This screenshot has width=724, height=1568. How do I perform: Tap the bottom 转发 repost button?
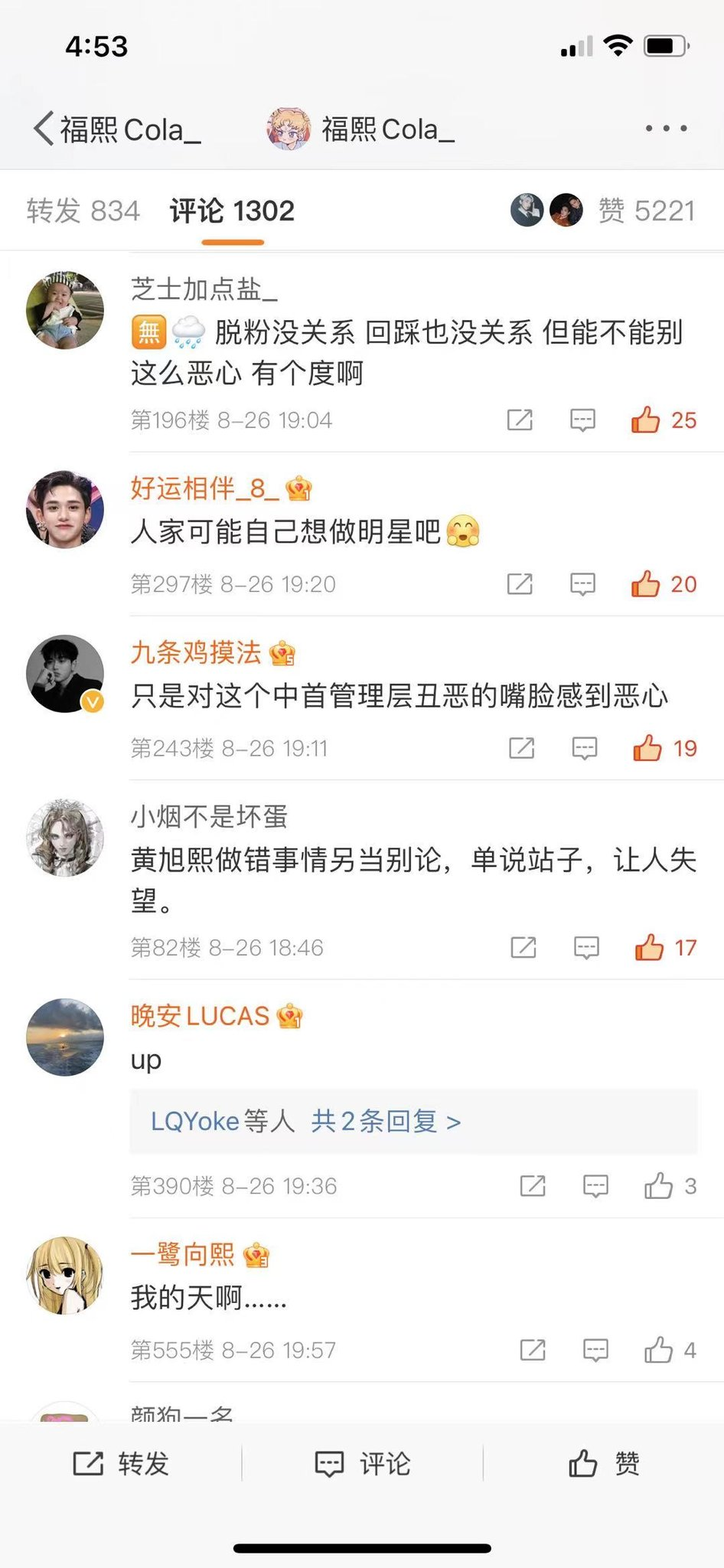click(121, 1463)
